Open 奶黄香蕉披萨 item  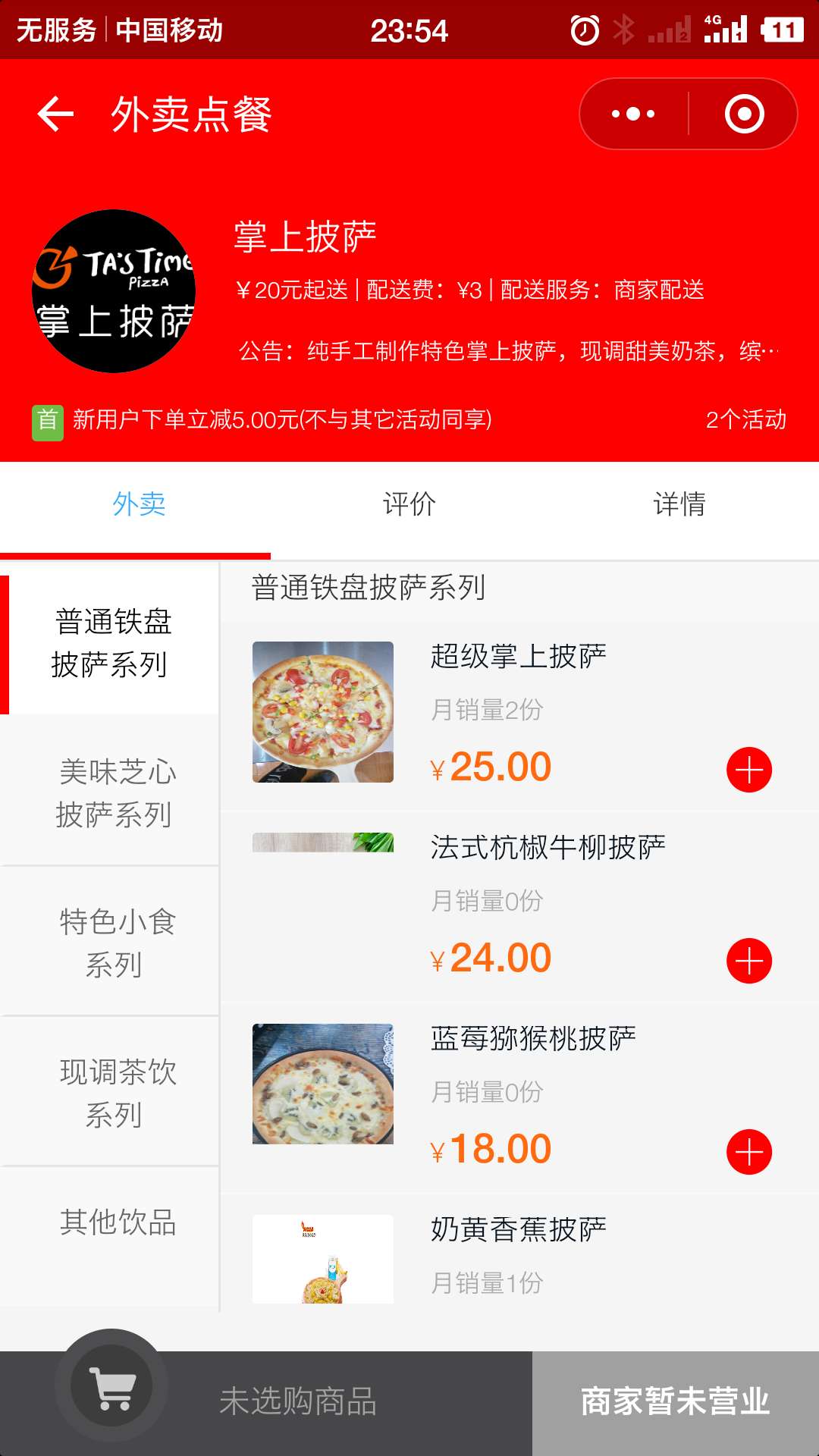519,1230
